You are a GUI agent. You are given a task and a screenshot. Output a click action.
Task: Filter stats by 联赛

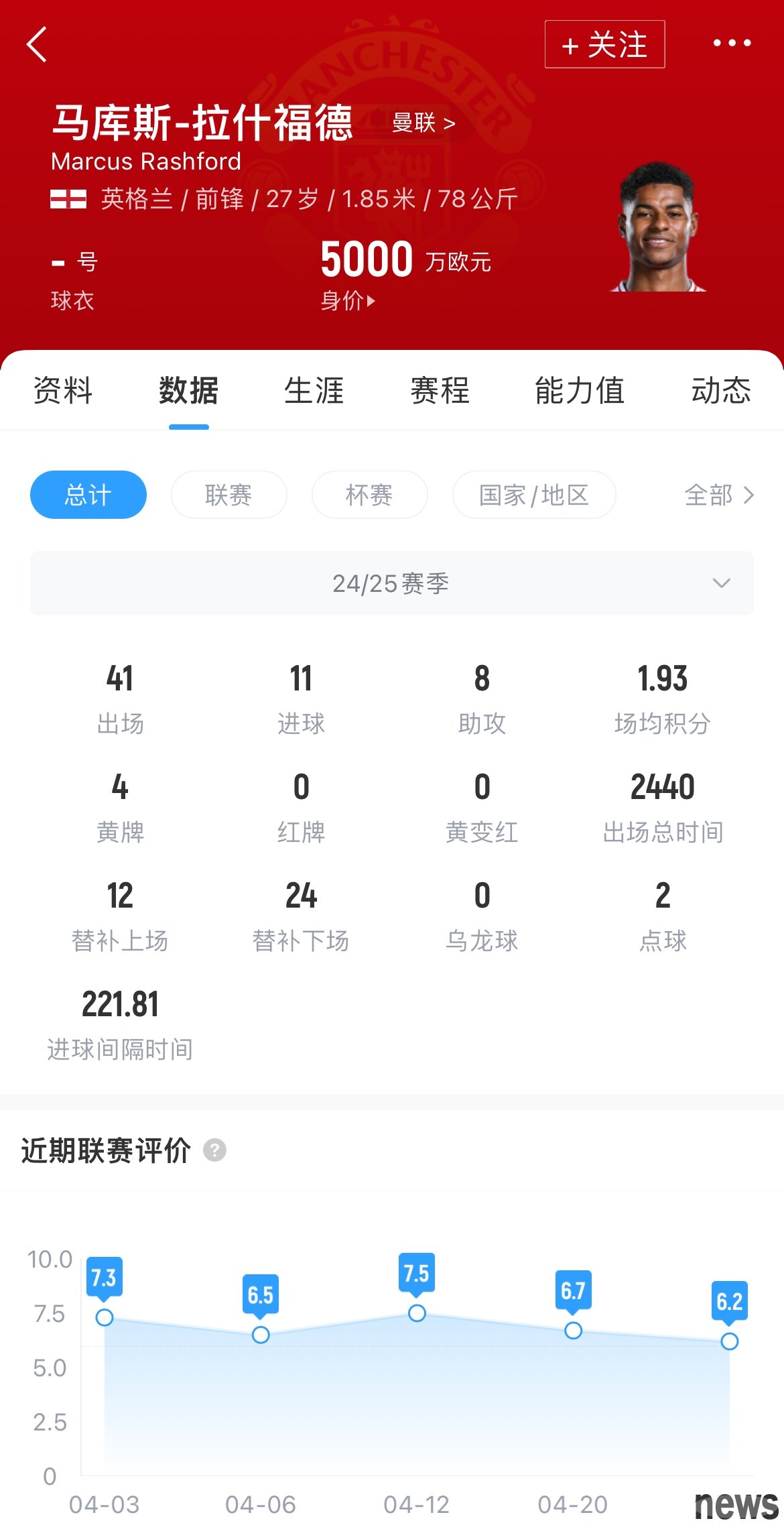(x=228, y=495)
